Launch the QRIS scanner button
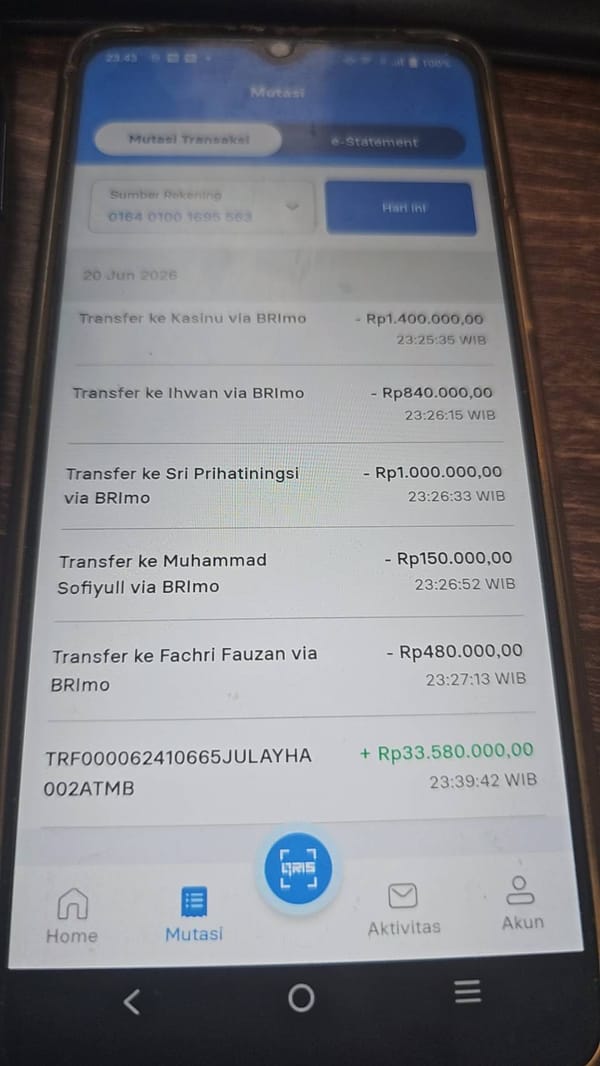Image resolution: width=600 pixels, height=1066 pixels. click(x=298, y=868)
